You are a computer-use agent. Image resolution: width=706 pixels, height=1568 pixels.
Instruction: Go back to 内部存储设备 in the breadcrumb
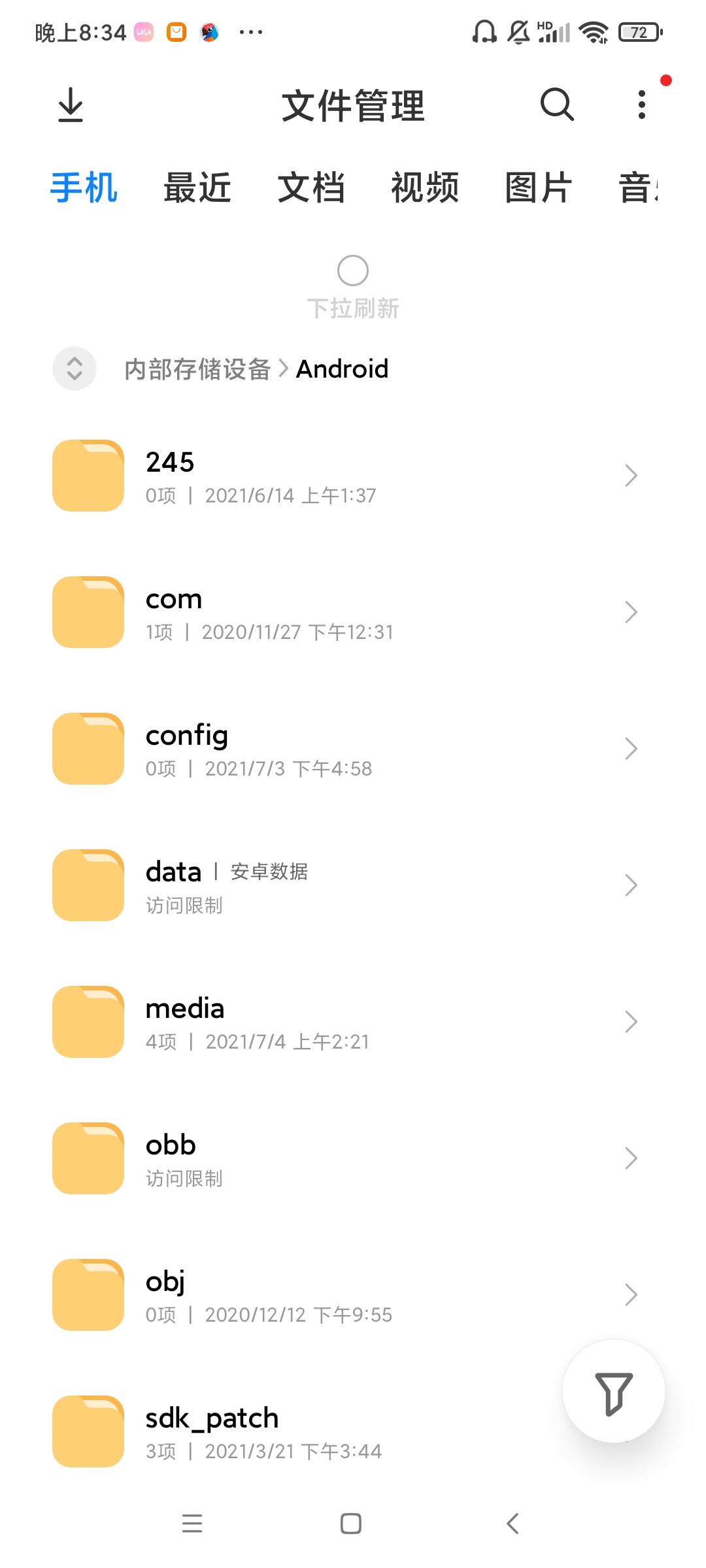(x=197, y=369)
